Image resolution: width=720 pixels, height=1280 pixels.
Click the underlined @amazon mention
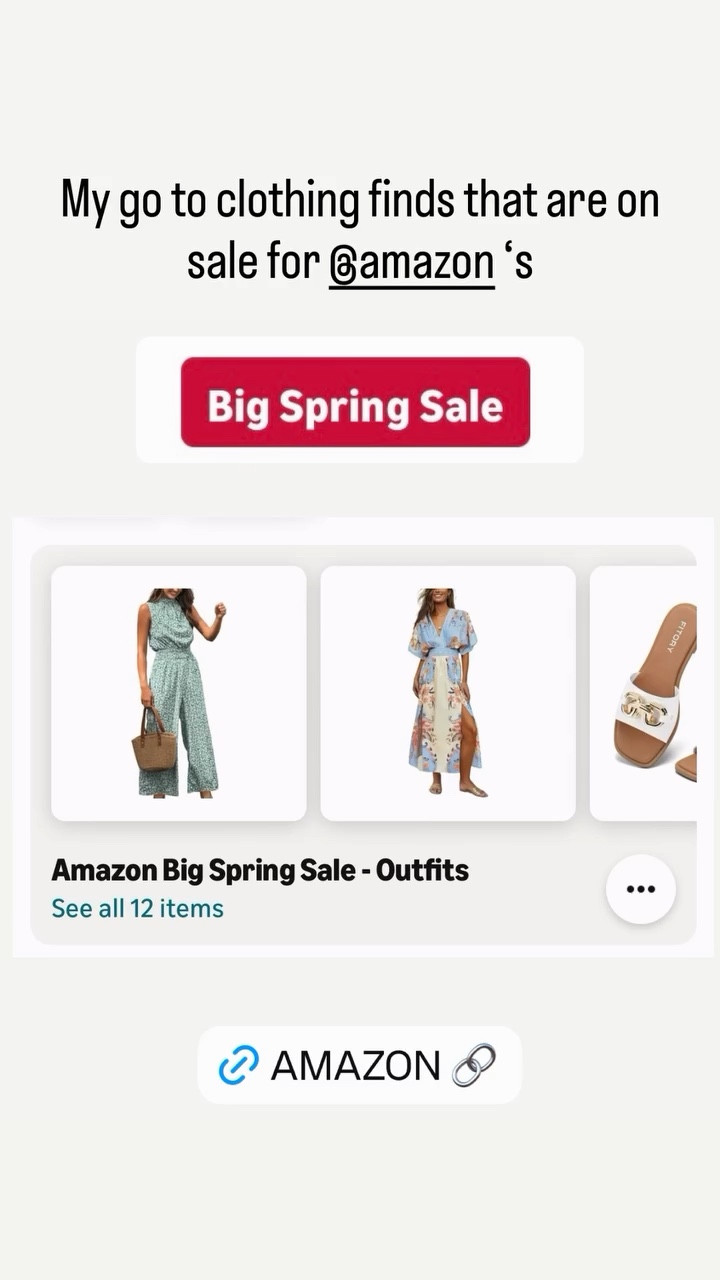pos(411,261)
